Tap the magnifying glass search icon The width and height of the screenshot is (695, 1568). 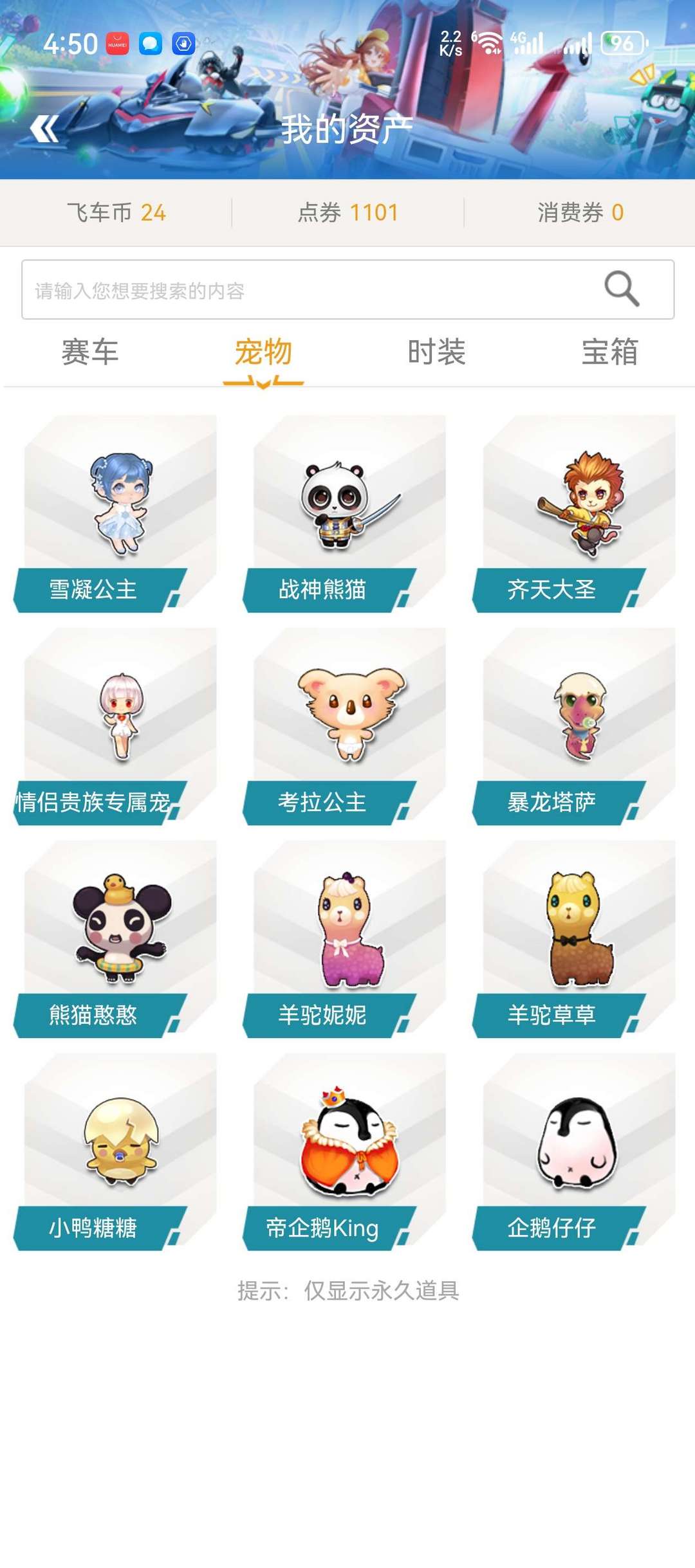pyautogui.click(x=622, y=289)
